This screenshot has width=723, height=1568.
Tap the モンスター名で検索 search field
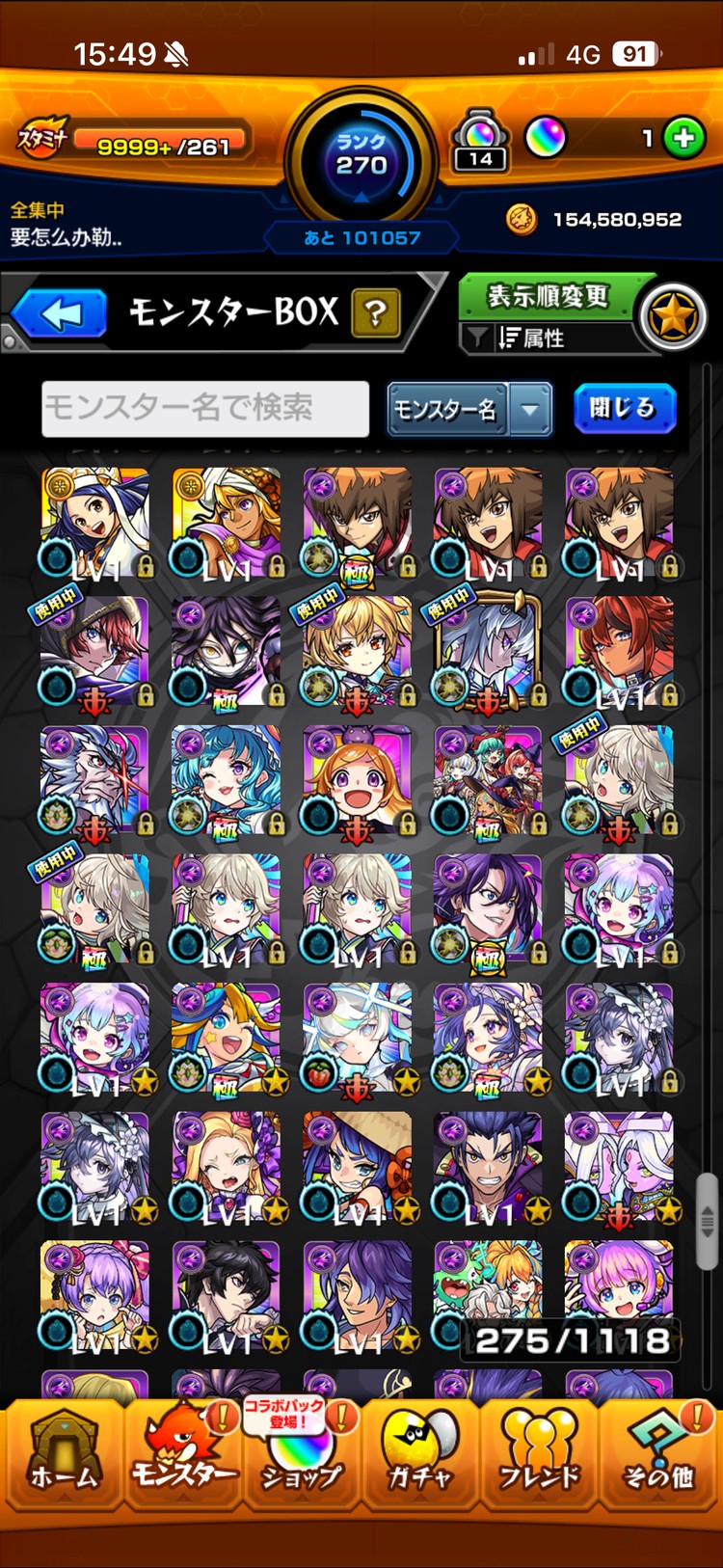point(205,408)
